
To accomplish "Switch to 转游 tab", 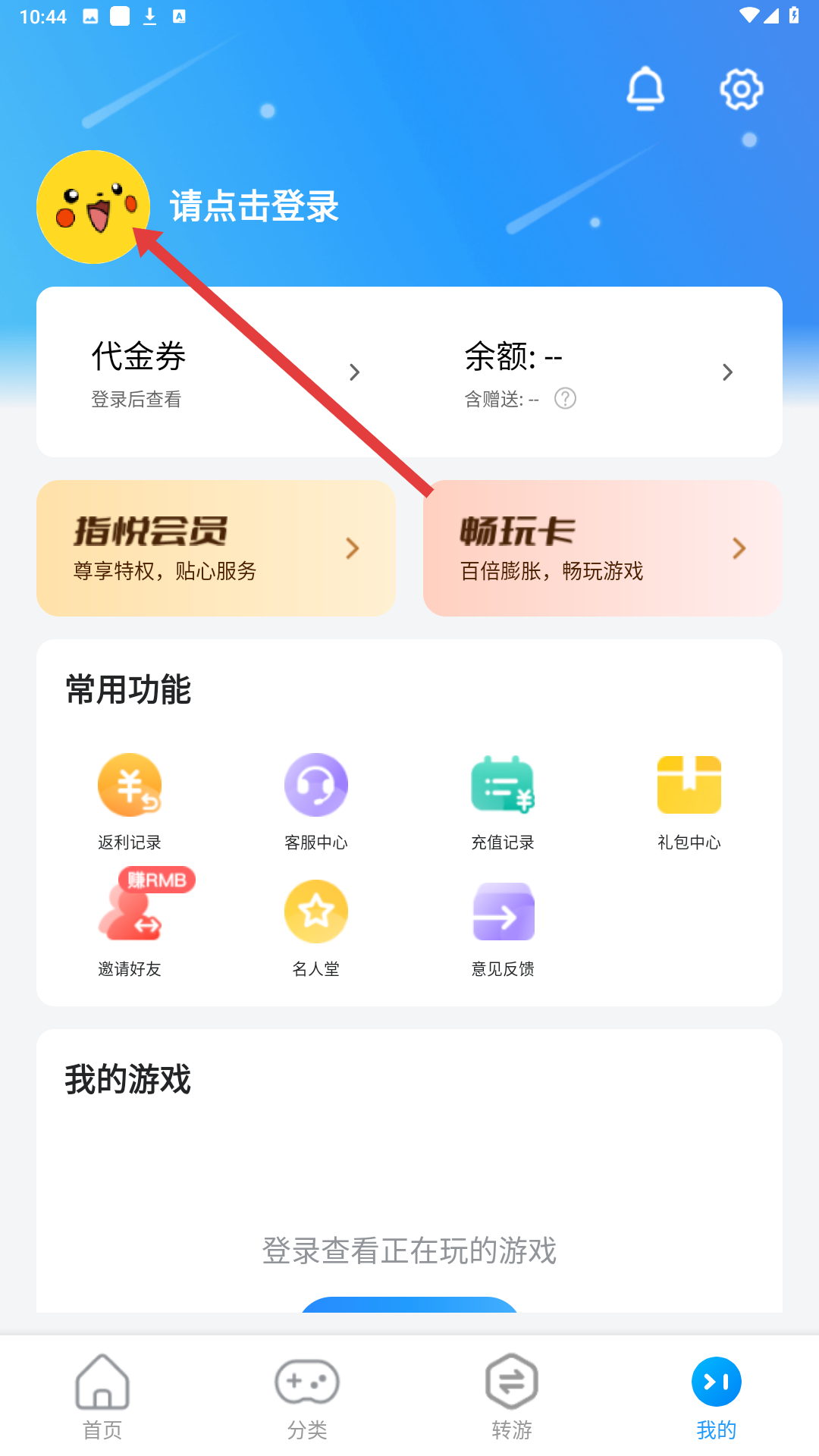I will (x=512, y=1397).
